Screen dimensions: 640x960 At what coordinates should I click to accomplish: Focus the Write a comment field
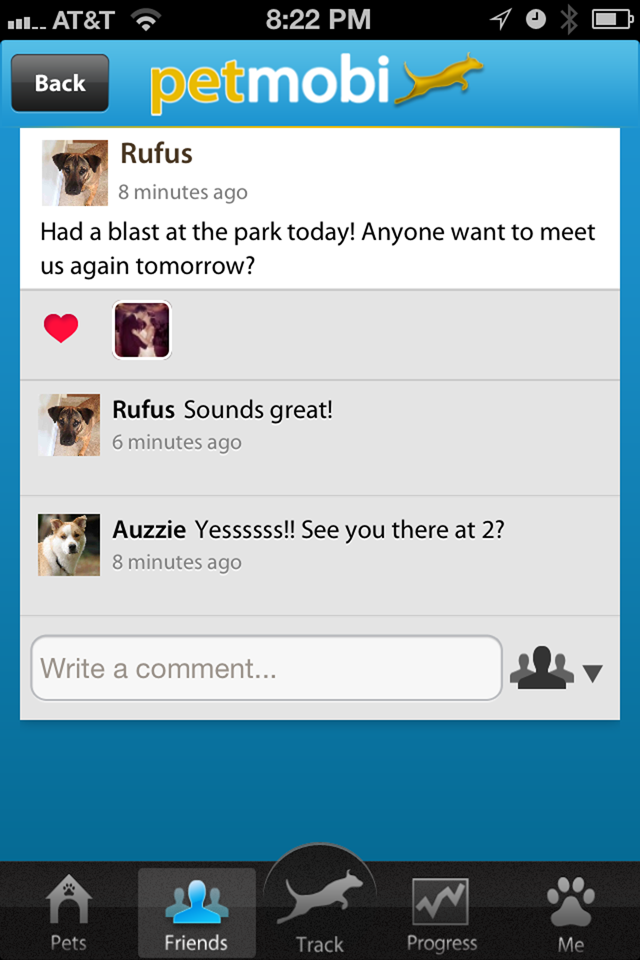[x=266, y=668]
